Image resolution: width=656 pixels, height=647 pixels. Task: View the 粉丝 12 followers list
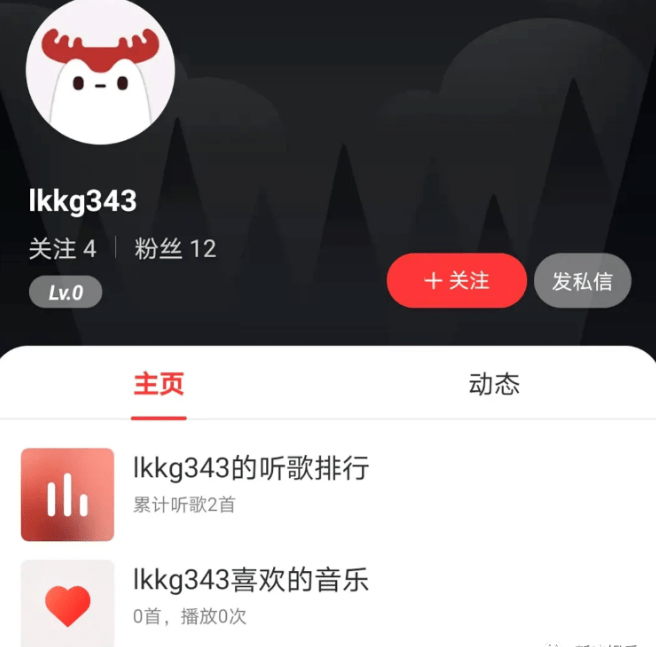click(x=175, y=249)
